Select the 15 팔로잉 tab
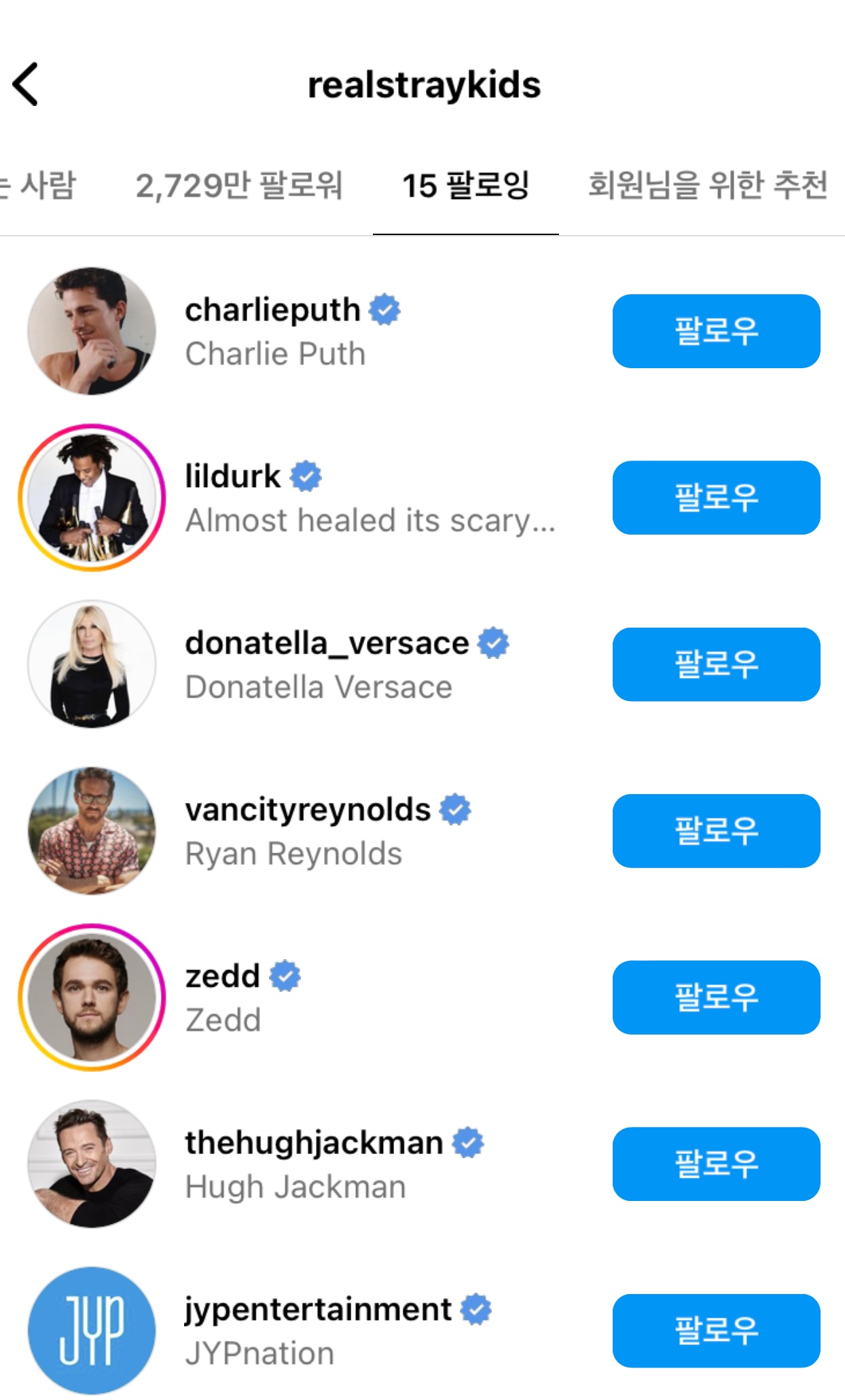The width and height of the screenshot is (845, 1400). pos(465,185)
